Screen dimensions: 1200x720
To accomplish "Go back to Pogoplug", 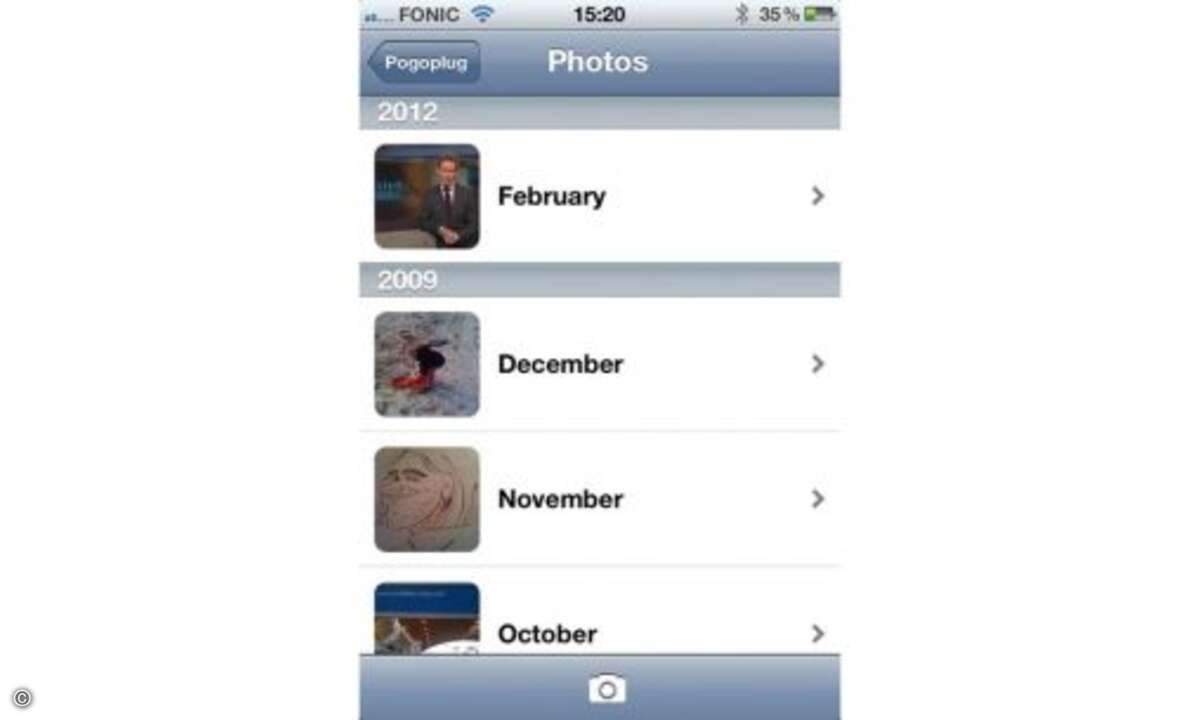I will (x=425, y=63).
